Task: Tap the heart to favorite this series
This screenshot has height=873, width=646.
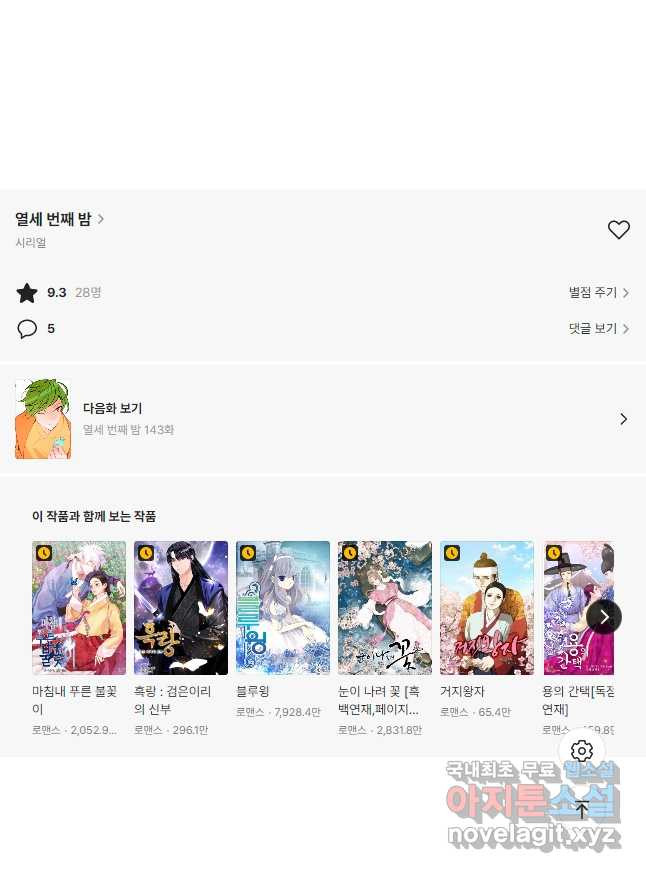Action: [619, 230]
